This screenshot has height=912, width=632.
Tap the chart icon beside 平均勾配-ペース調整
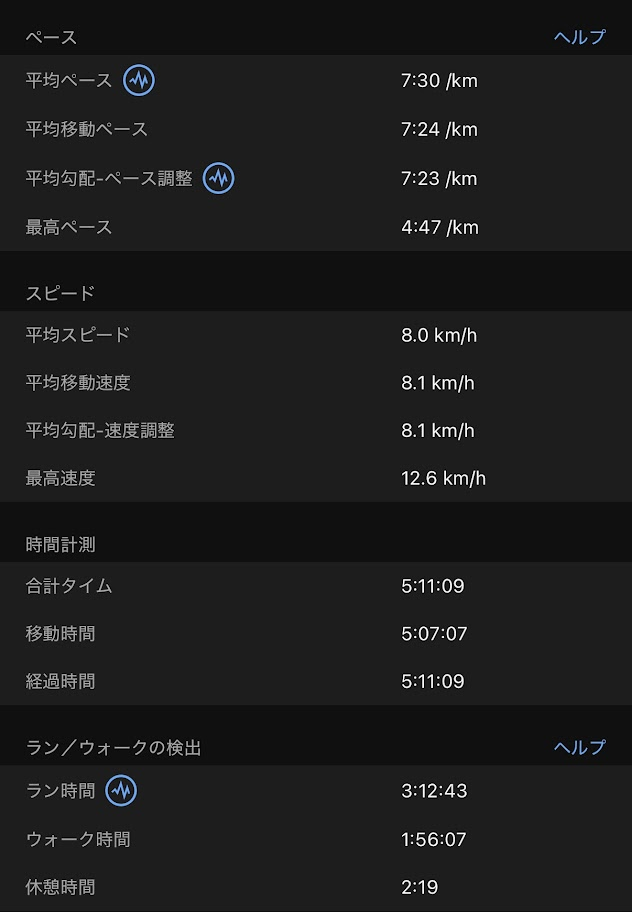[x=219, y=178]
